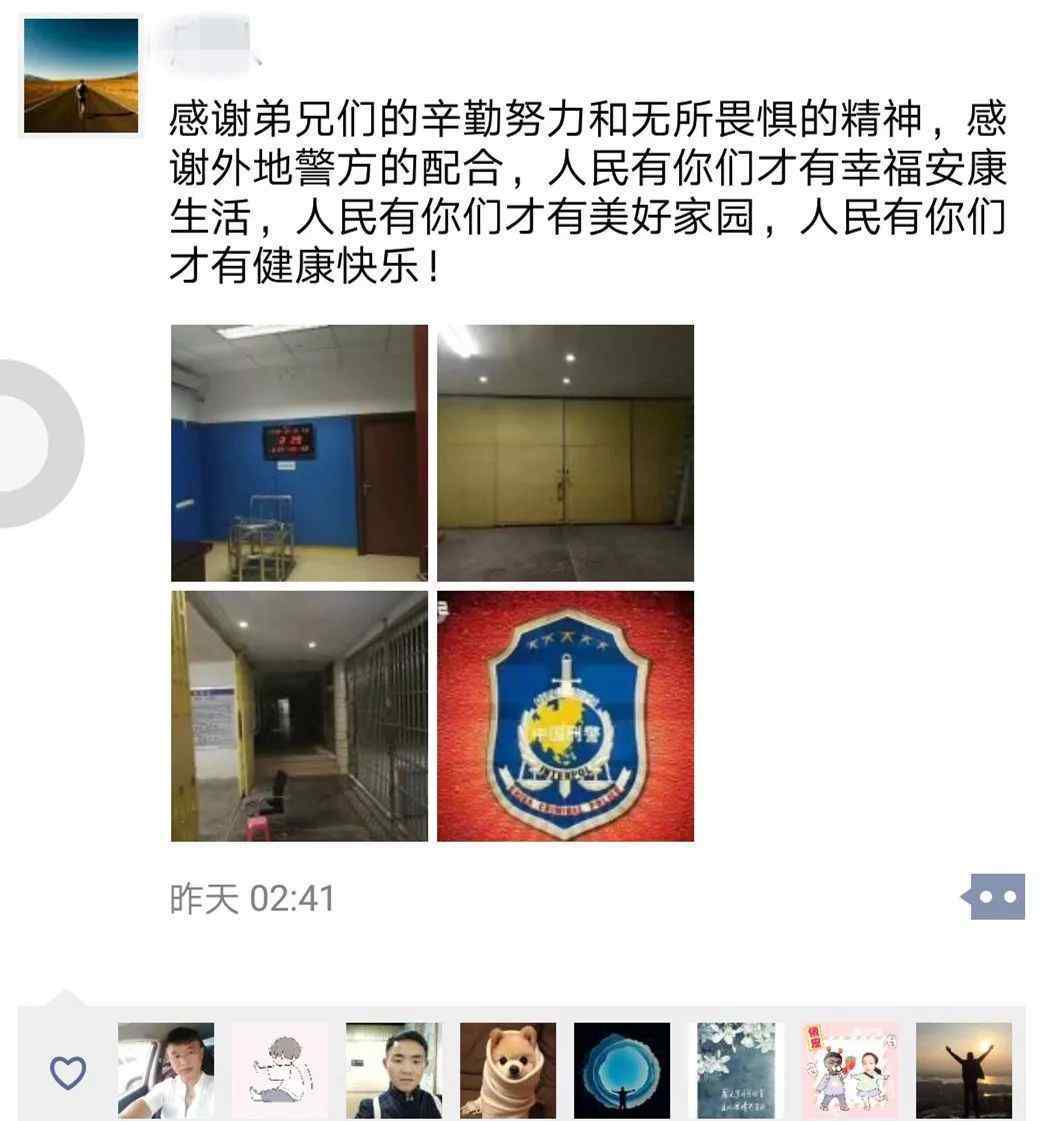The image size is (1040, 1121).
Task: Open profile of liker in dark jacket
Action: click(x=394, y=1070)
